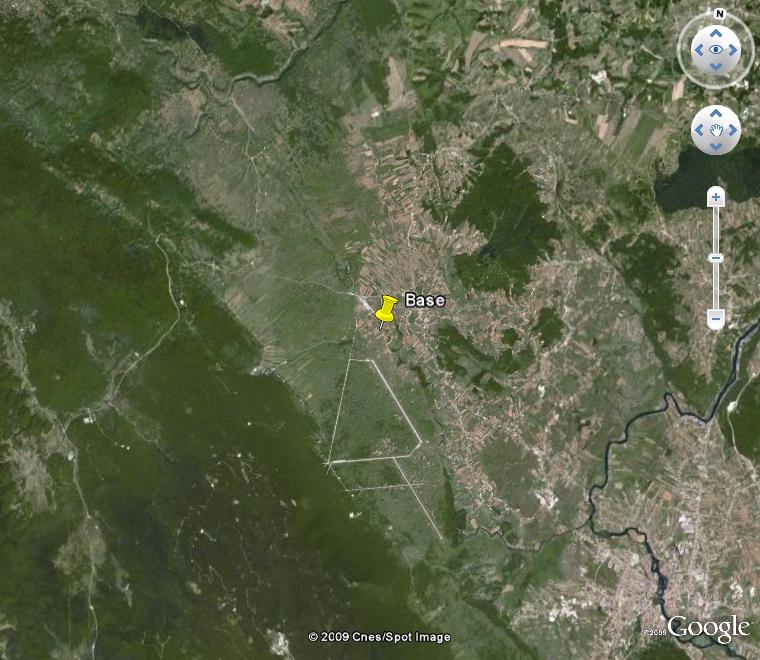
Task: Tap the zoom slider handle
Action: point(715,258)
